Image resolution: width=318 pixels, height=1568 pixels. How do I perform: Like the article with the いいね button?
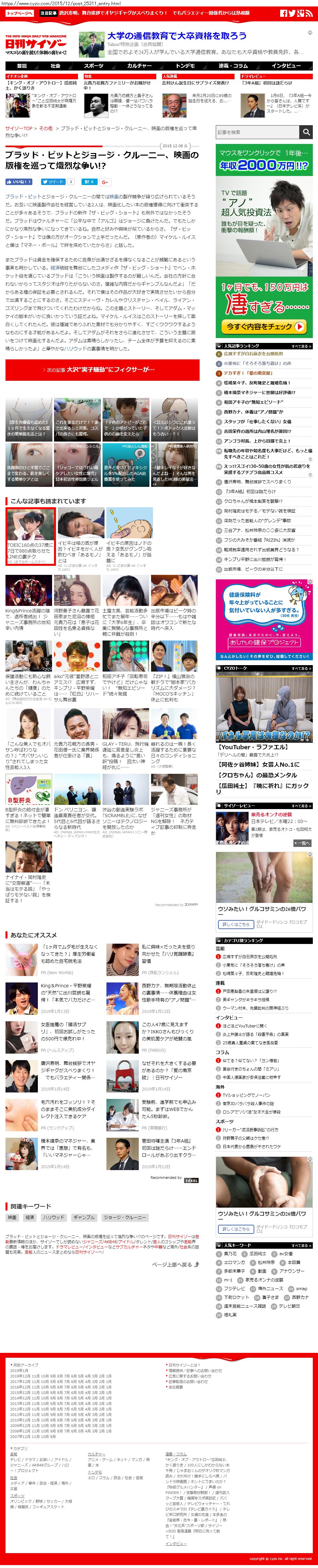click(x=18, y=181)
